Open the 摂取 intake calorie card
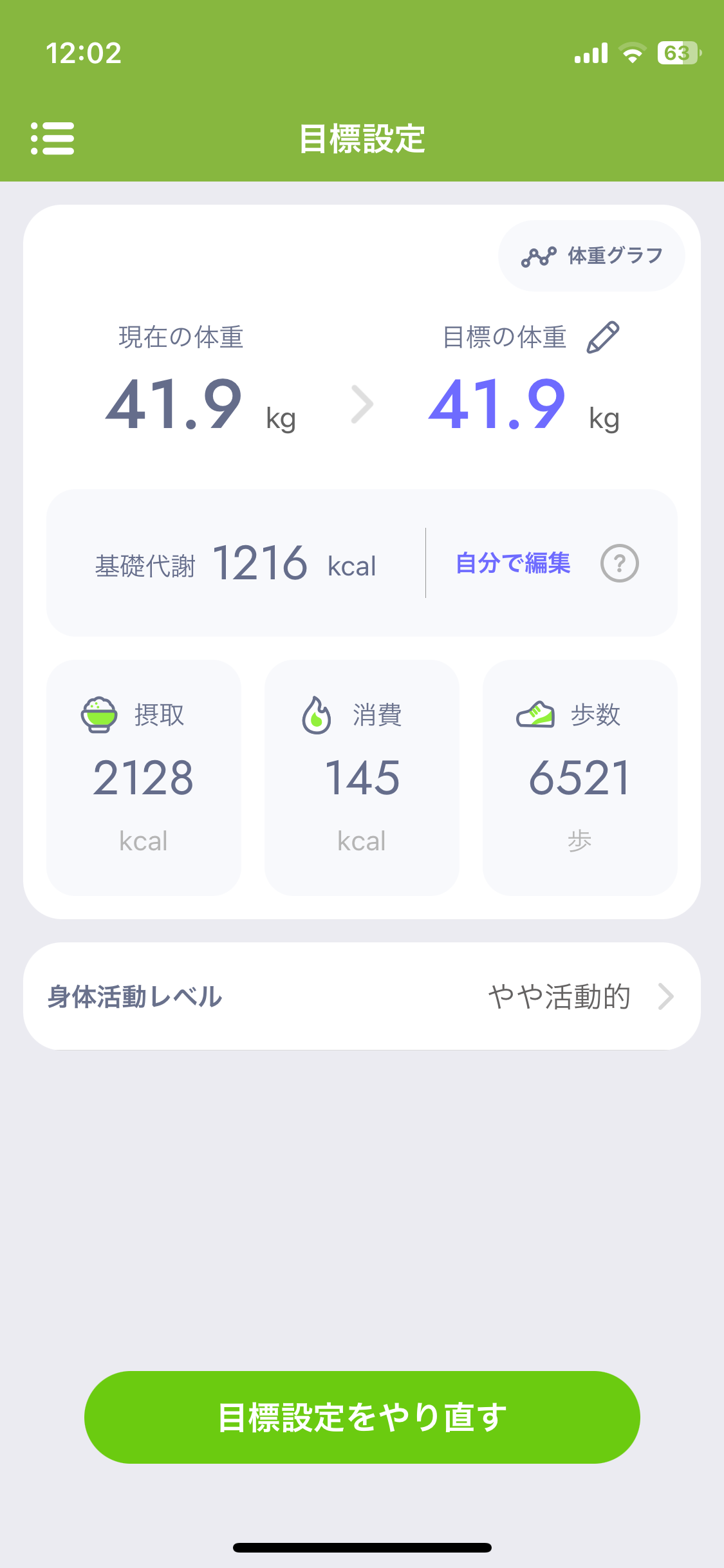Screen dimensions: 724x1568 (x=144, y=778)
